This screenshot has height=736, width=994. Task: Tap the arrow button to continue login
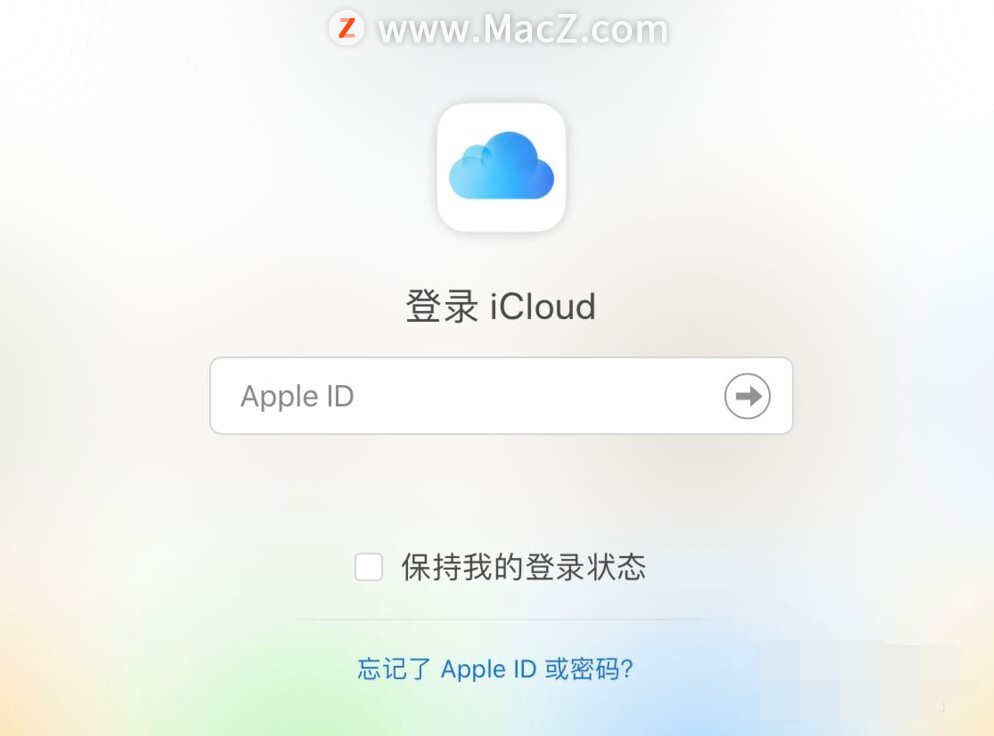tap(747, 396)
